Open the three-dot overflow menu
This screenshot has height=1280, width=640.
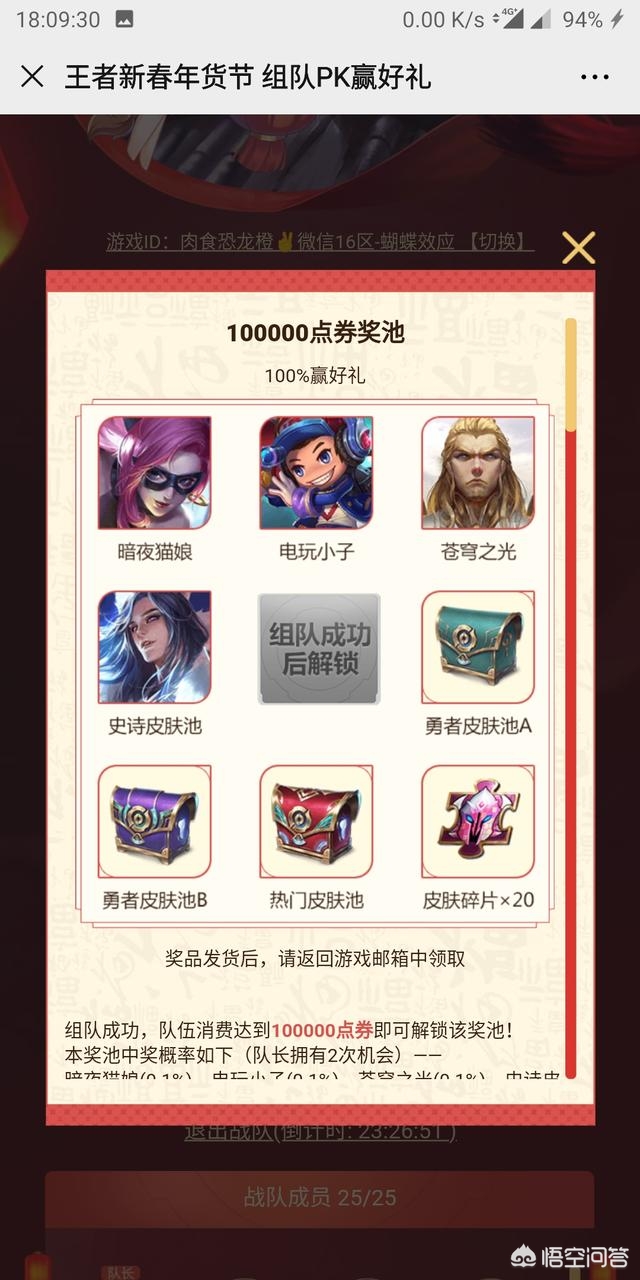point(595,77)
